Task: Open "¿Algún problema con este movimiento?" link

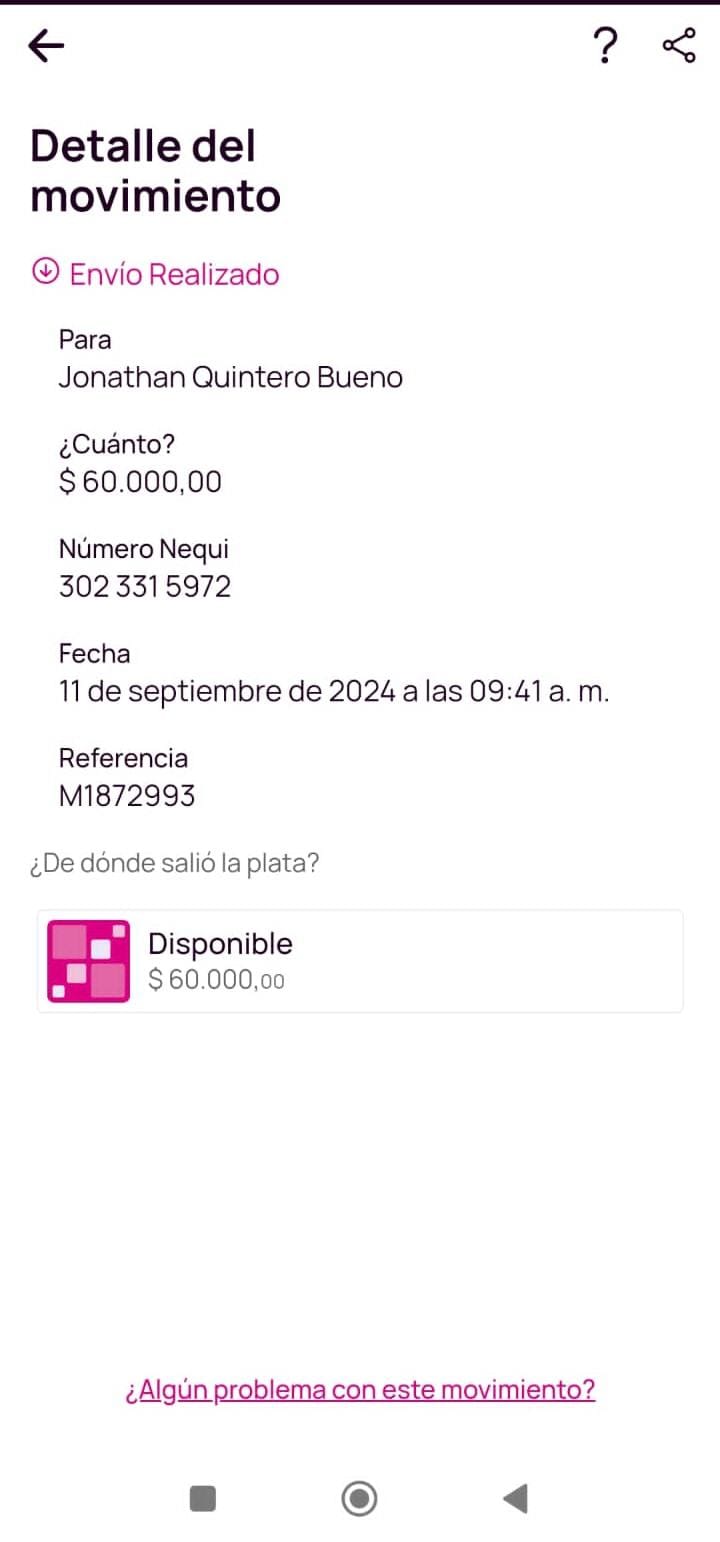Action: [x=360, y=1390]
